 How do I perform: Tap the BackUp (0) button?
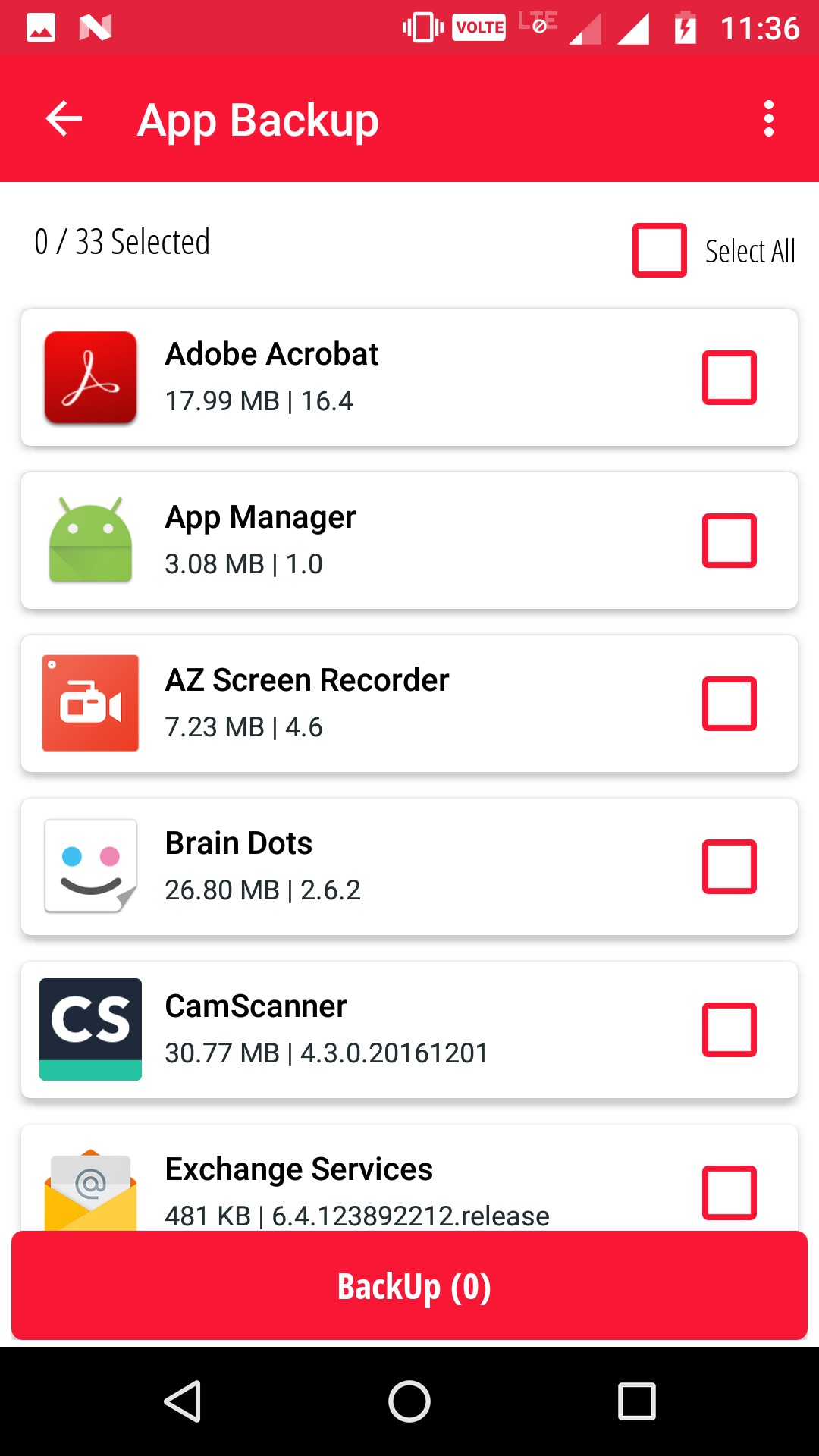pos(409,1286)
